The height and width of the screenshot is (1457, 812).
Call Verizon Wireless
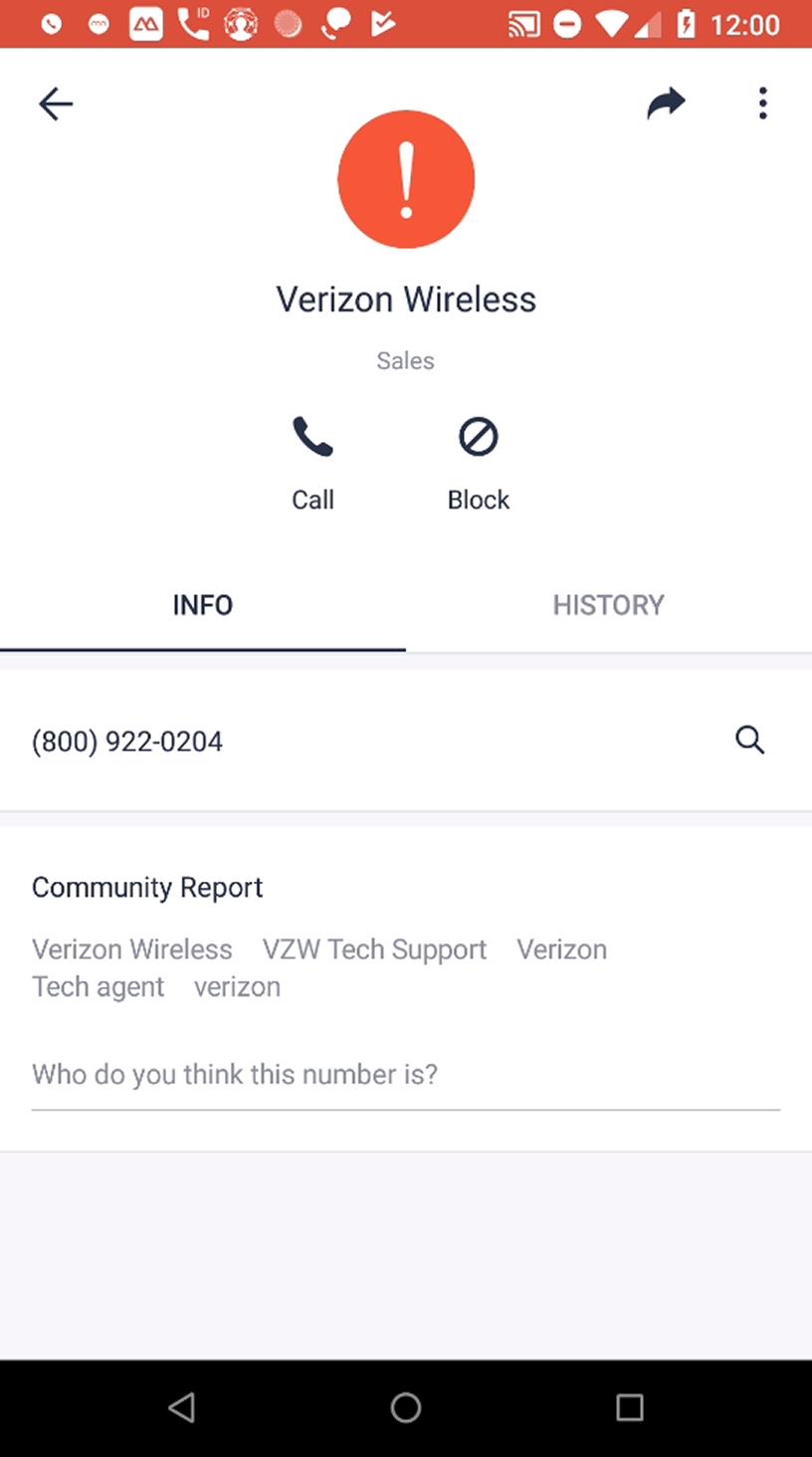312,464
